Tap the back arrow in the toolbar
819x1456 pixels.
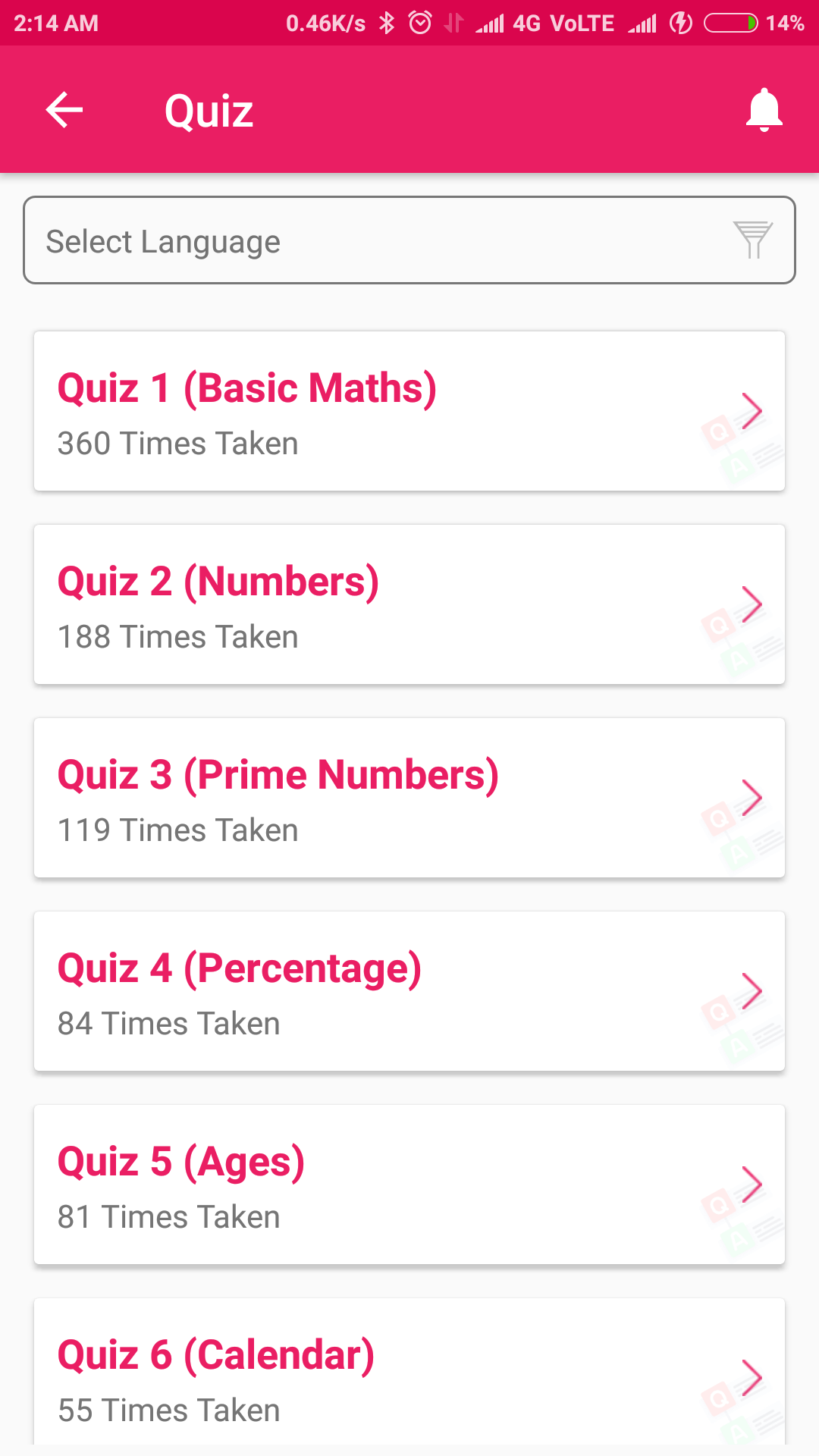coord(64,109)
